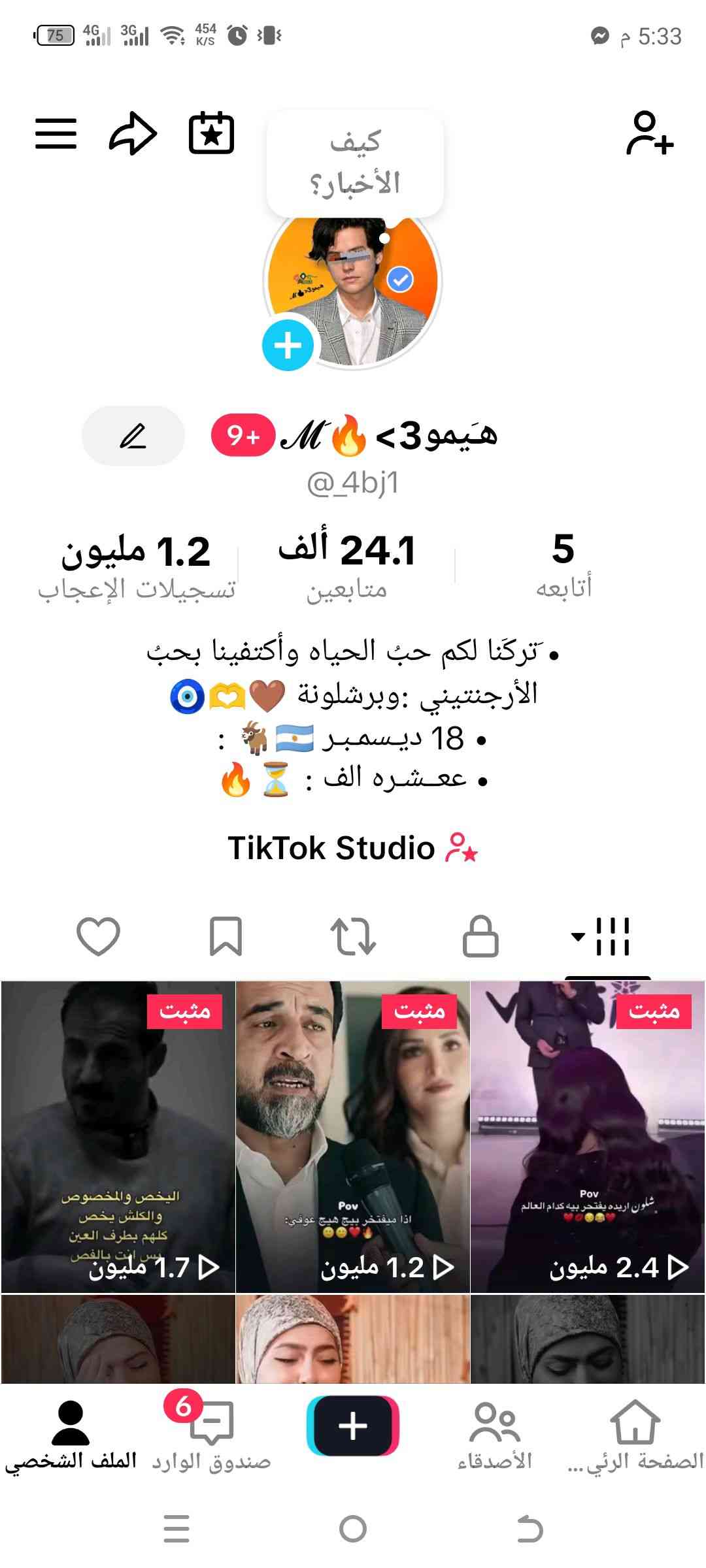This screenshot has width=706, height=1568.
Task: Open the starred calendar icon
Action: pyautogui.click(x=211, y=134)
